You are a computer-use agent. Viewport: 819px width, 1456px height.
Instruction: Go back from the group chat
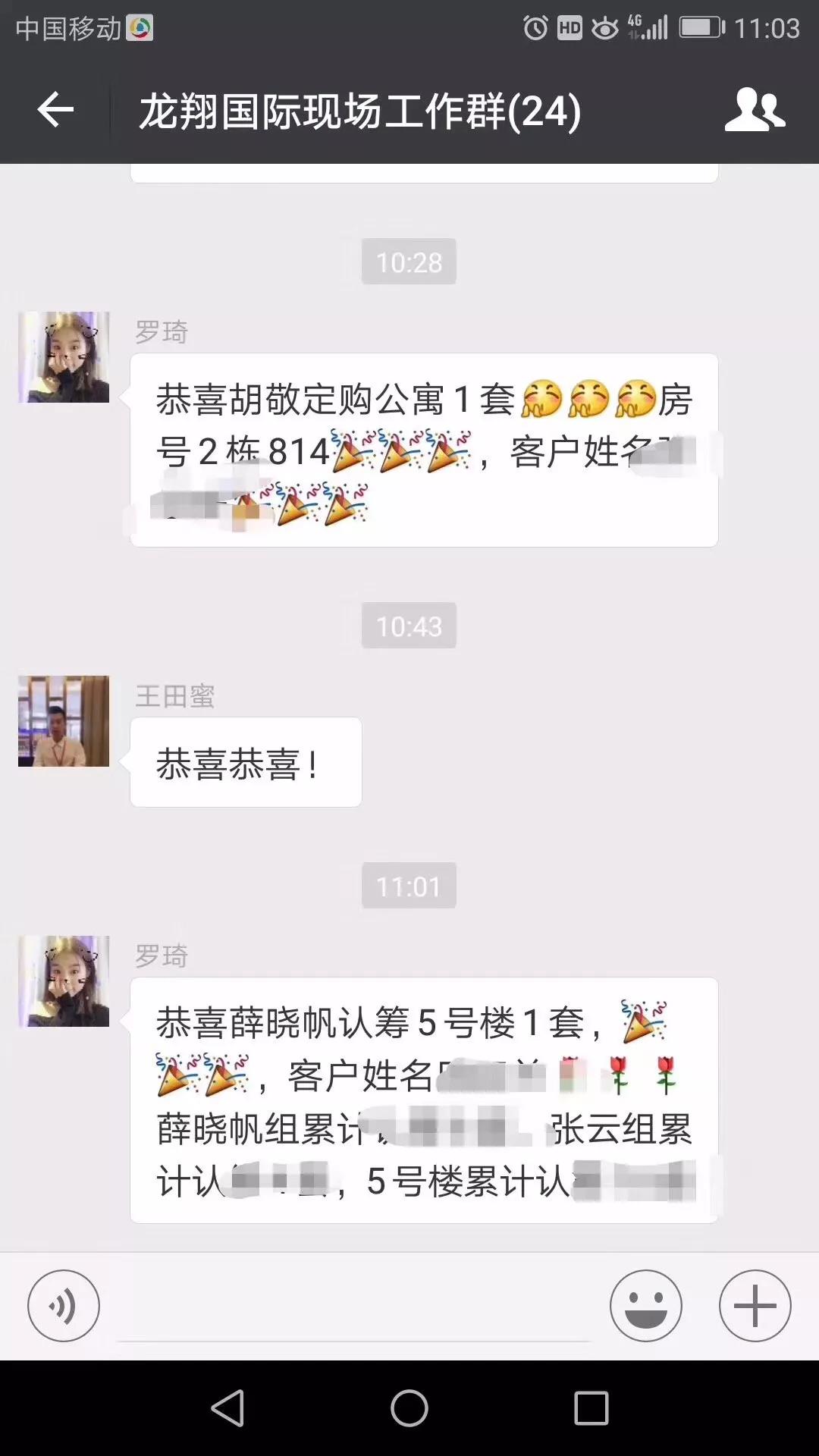click(55, 111)
